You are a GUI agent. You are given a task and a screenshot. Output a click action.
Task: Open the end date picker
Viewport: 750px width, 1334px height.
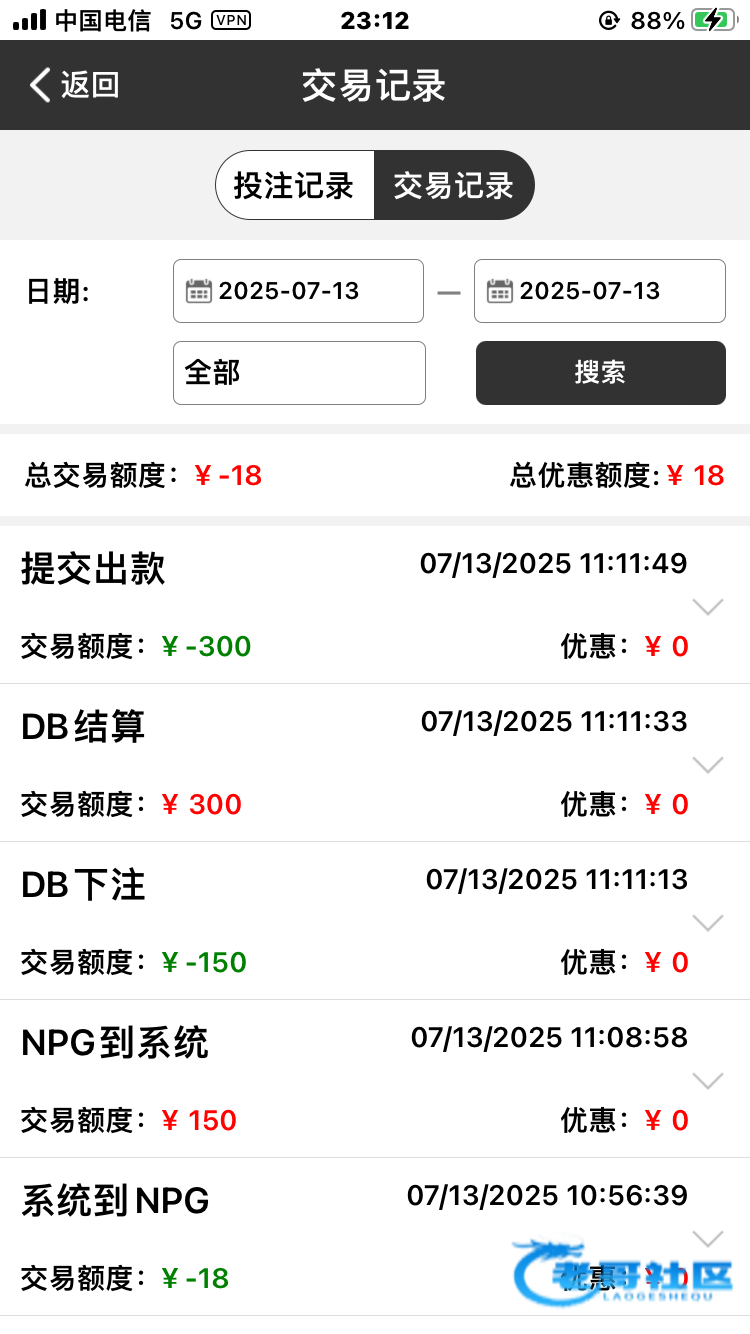coord(600,291)
